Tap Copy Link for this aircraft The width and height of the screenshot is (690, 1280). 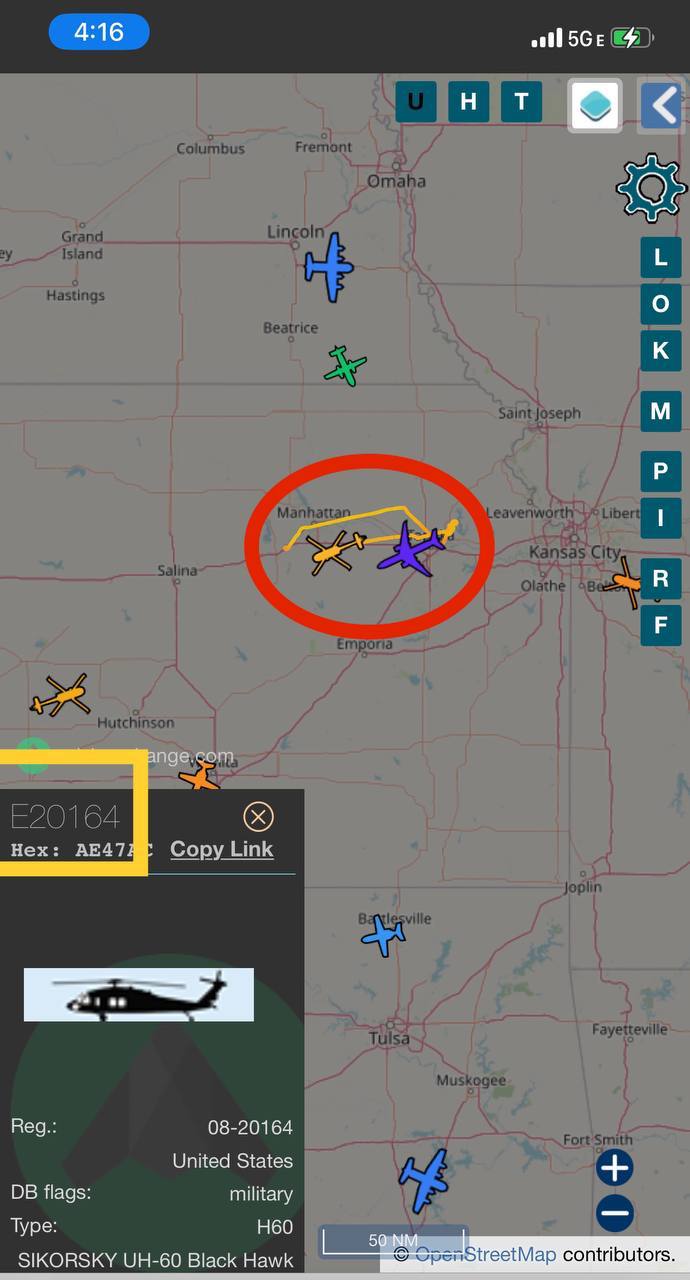221,849
